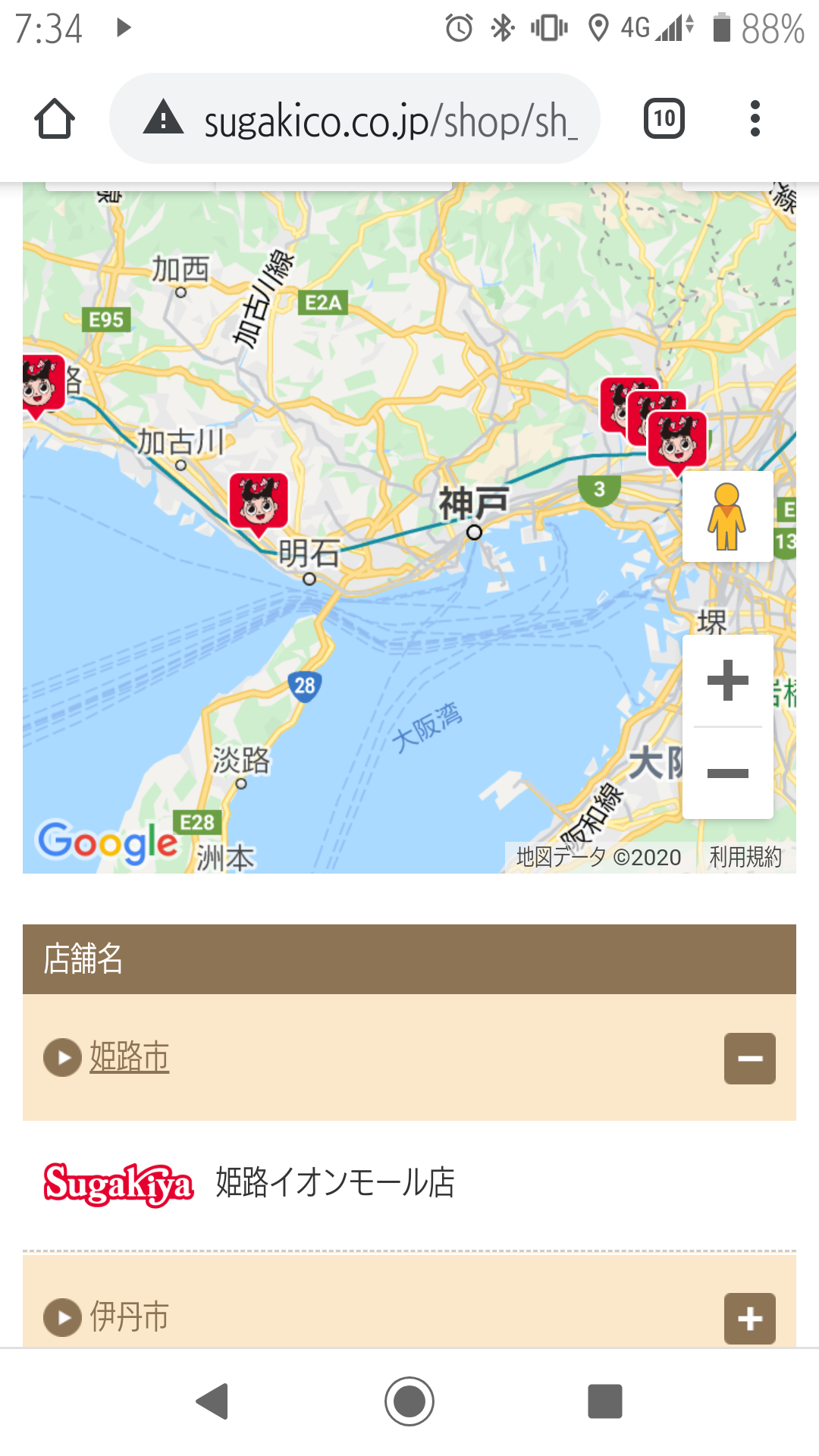Tap the home icon beside the address bar
Viewport: 819px width, 1456px height.
[55, 118]
